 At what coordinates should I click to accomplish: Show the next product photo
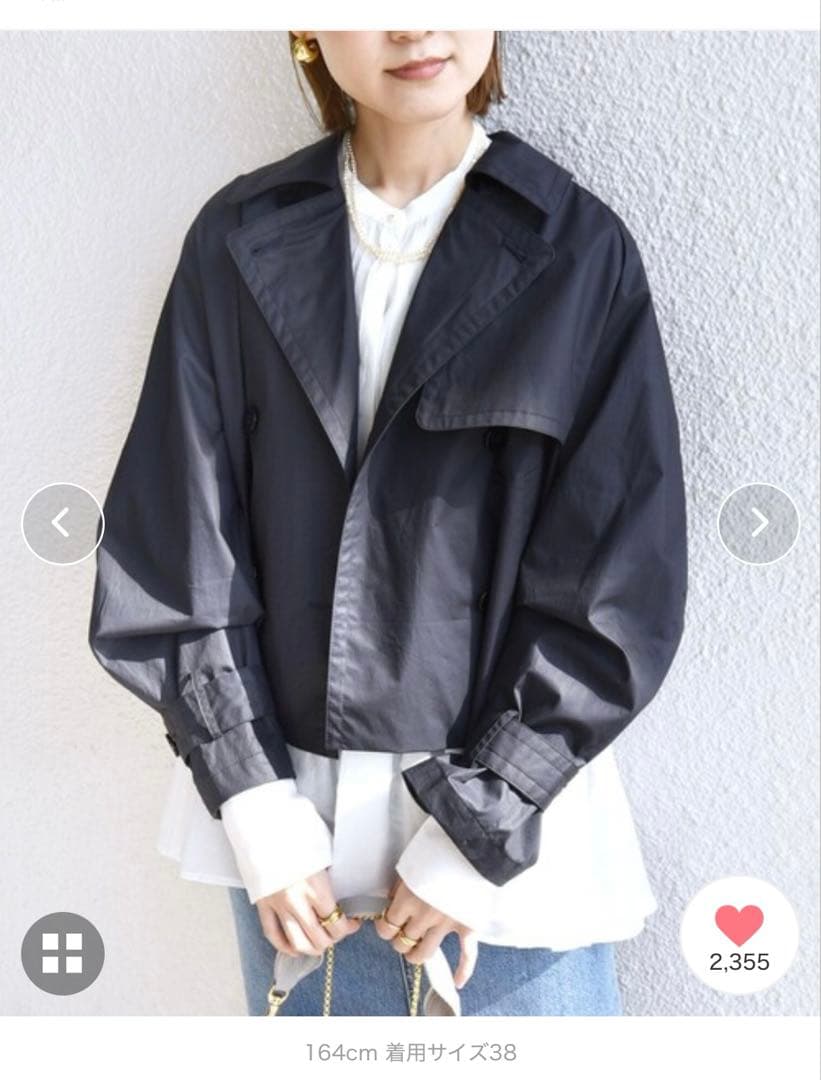coord(758,523)
